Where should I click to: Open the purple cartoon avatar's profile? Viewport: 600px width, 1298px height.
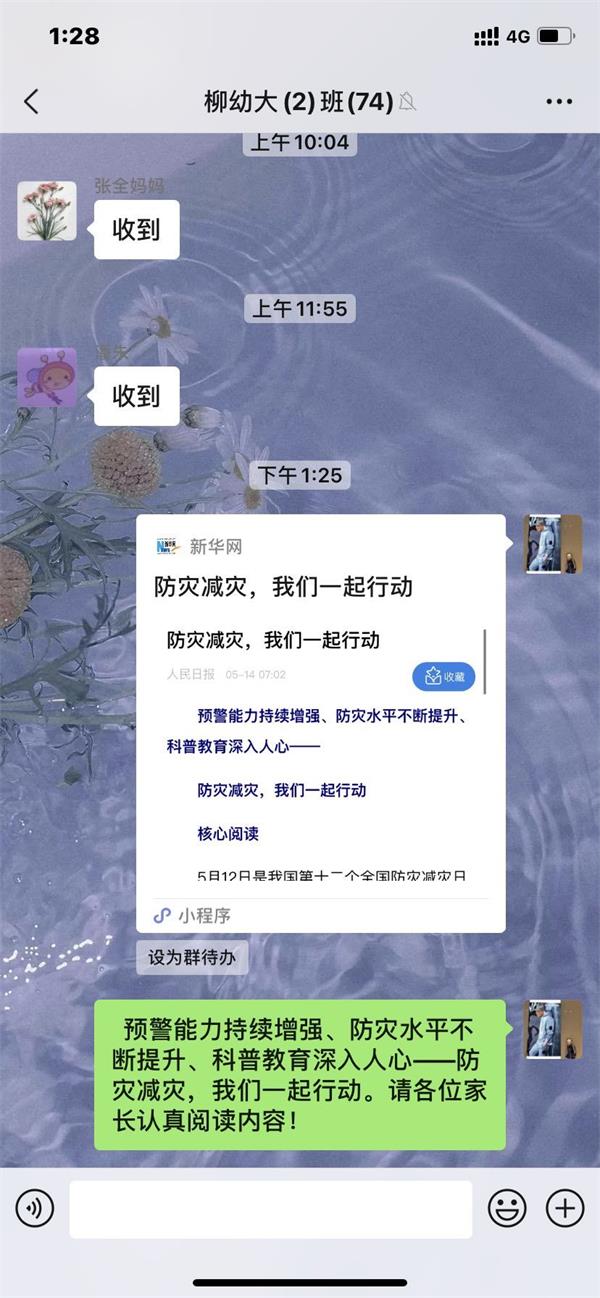pos(47,377)
